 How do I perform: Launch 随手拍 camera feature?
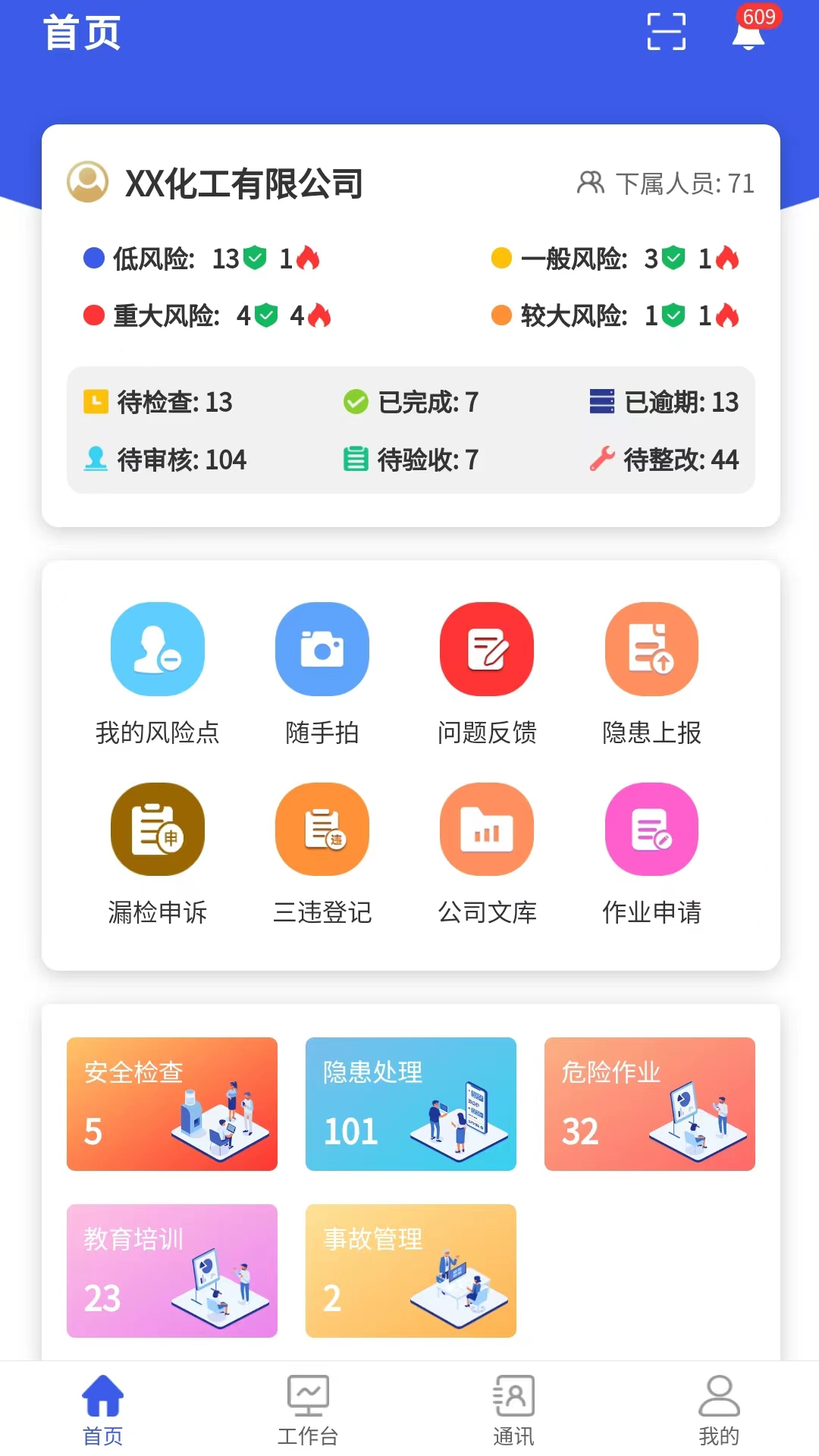[x=322, y=650]
